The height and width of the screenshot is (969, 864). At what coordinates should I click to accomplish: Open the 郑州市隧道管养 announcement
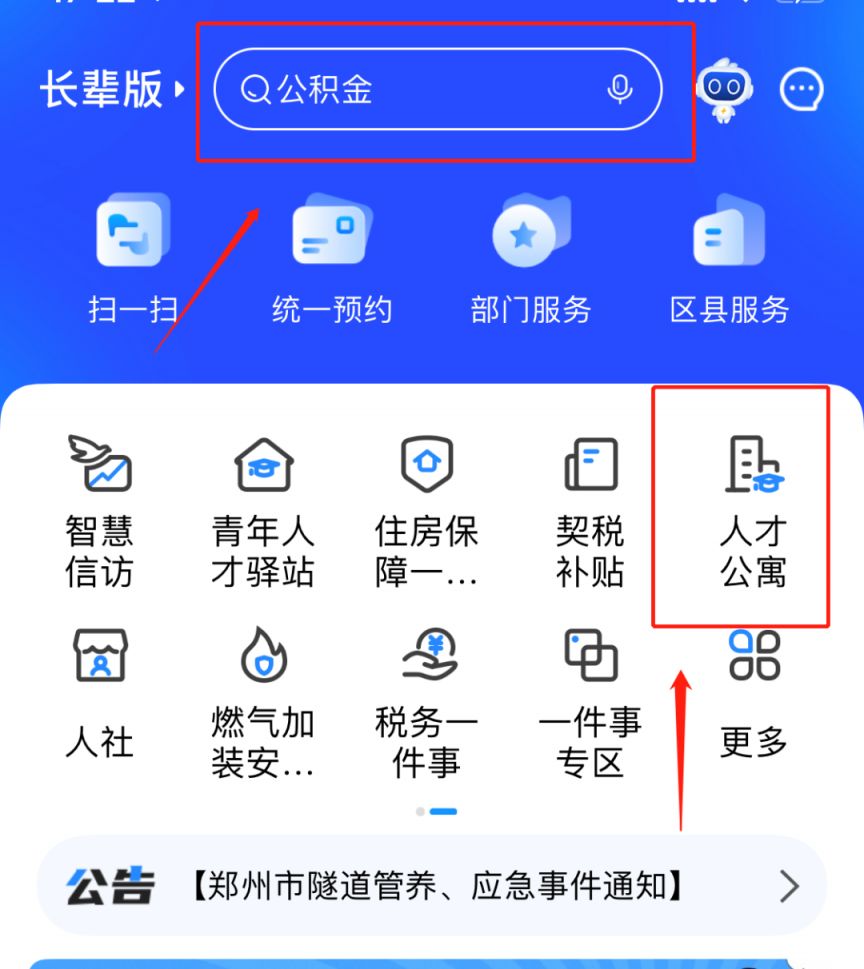[x=432, y=886]
